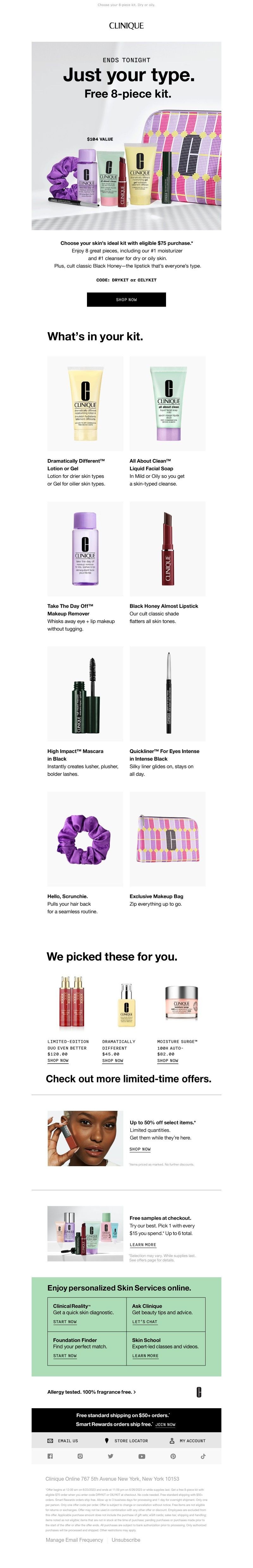Shop now for Limited-Edition Duo Even Better
This screenshot has height=1568, width=253.
(58, 1060)
